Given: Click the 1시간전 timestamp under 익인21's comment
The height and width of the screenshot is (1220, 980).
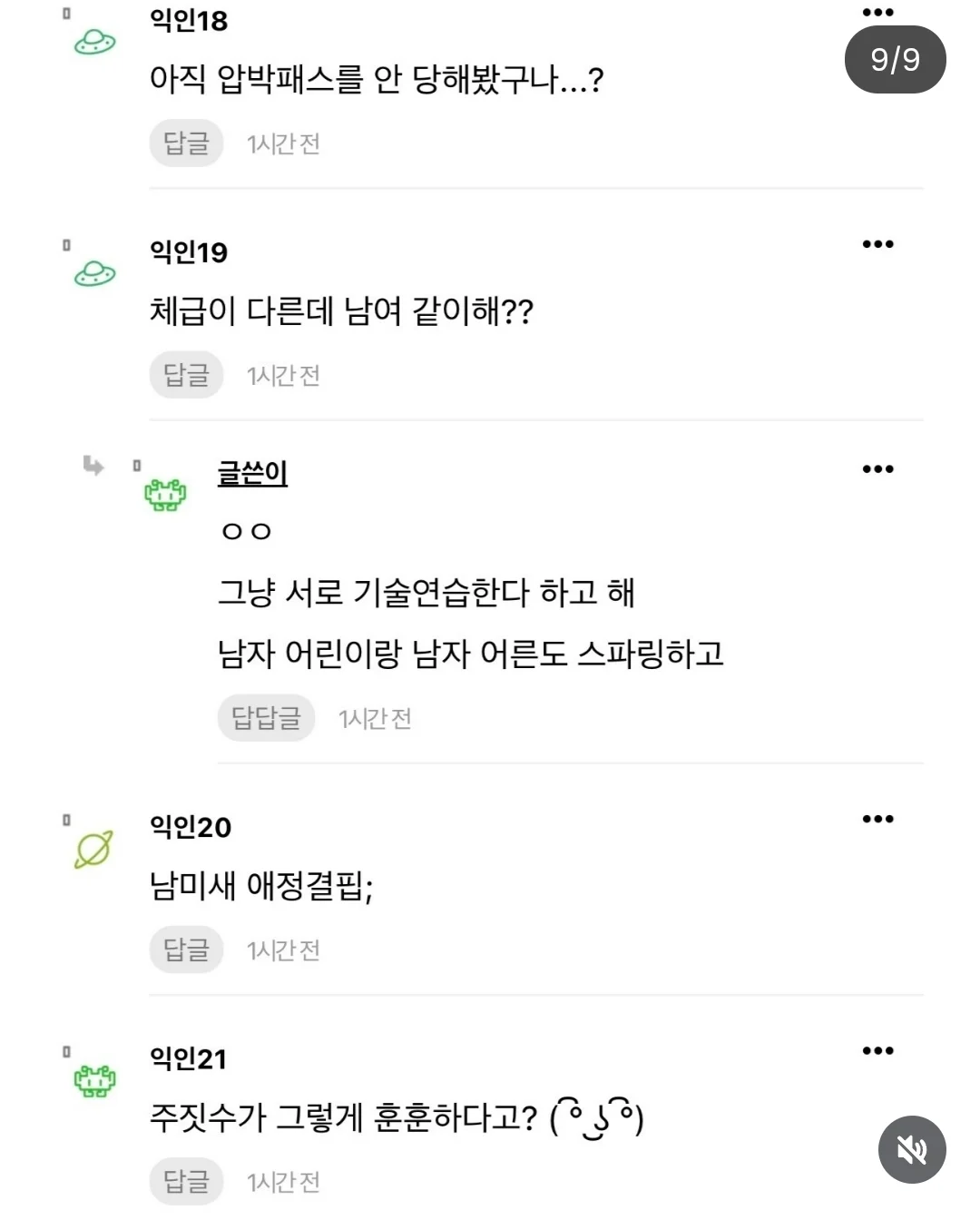Looking at the screenshot, I should point(283,1181).
